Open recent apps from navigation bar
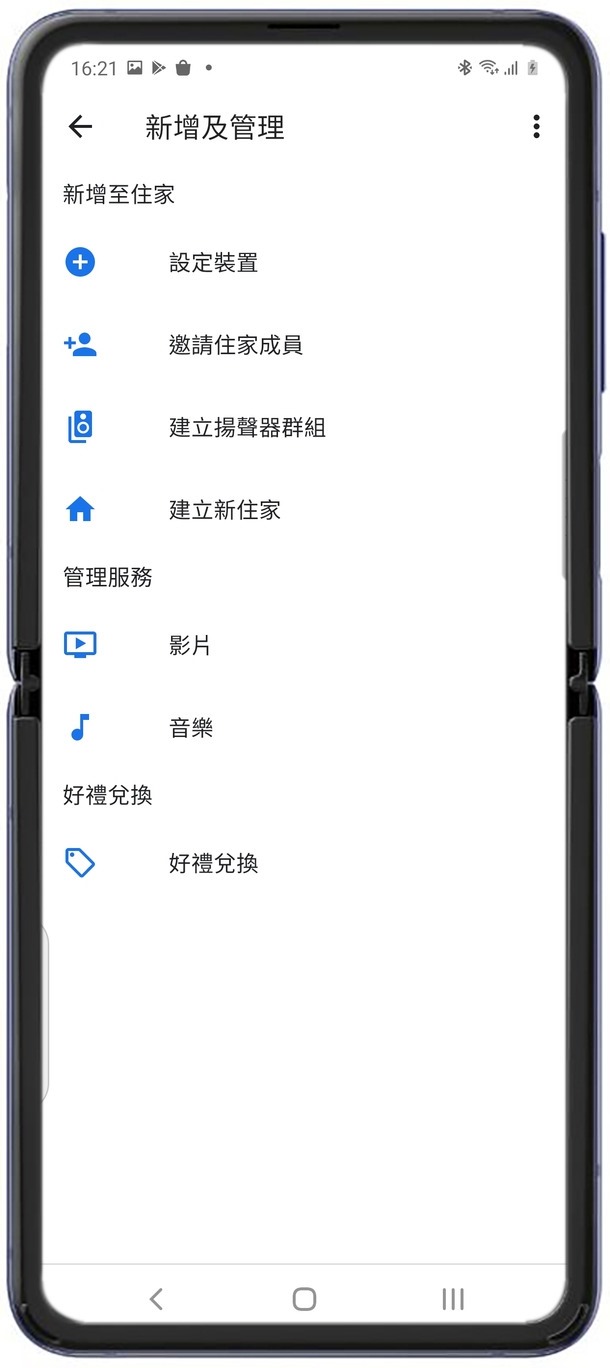This screenshot has width=610, height=1368. [453, 1299]
